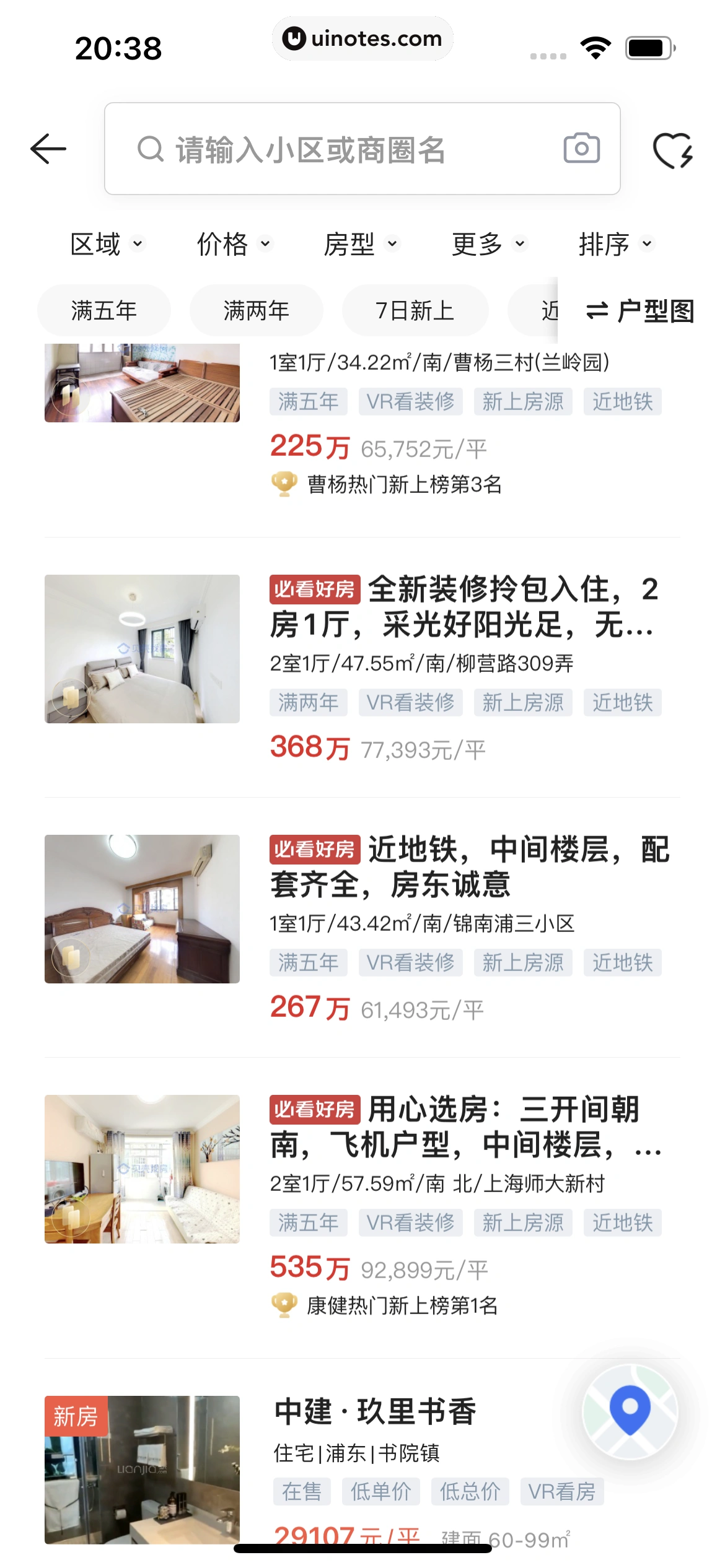Select the 满两年 filter chip
The image size is (725, 1568).
256,310
